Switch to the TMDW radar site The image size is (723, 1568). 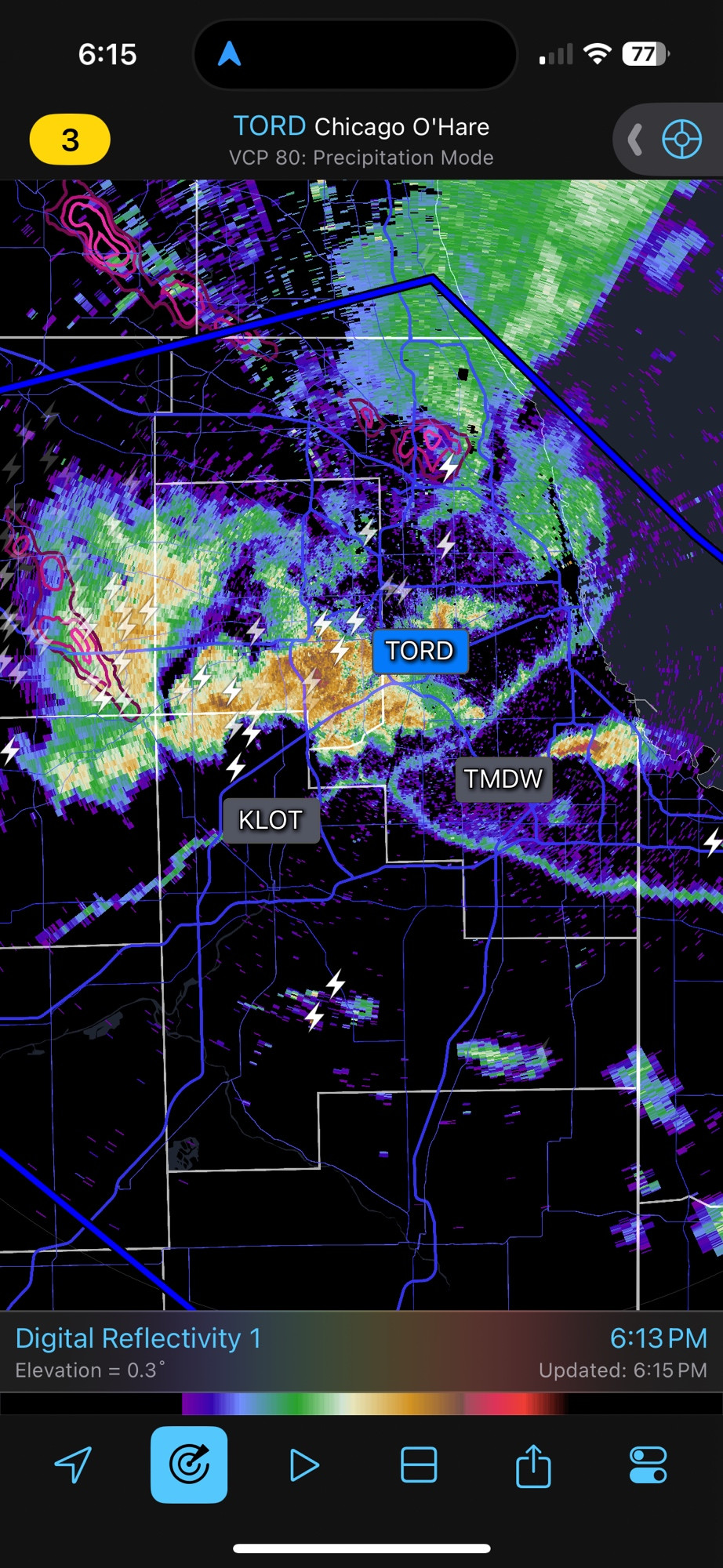(503, 779)
